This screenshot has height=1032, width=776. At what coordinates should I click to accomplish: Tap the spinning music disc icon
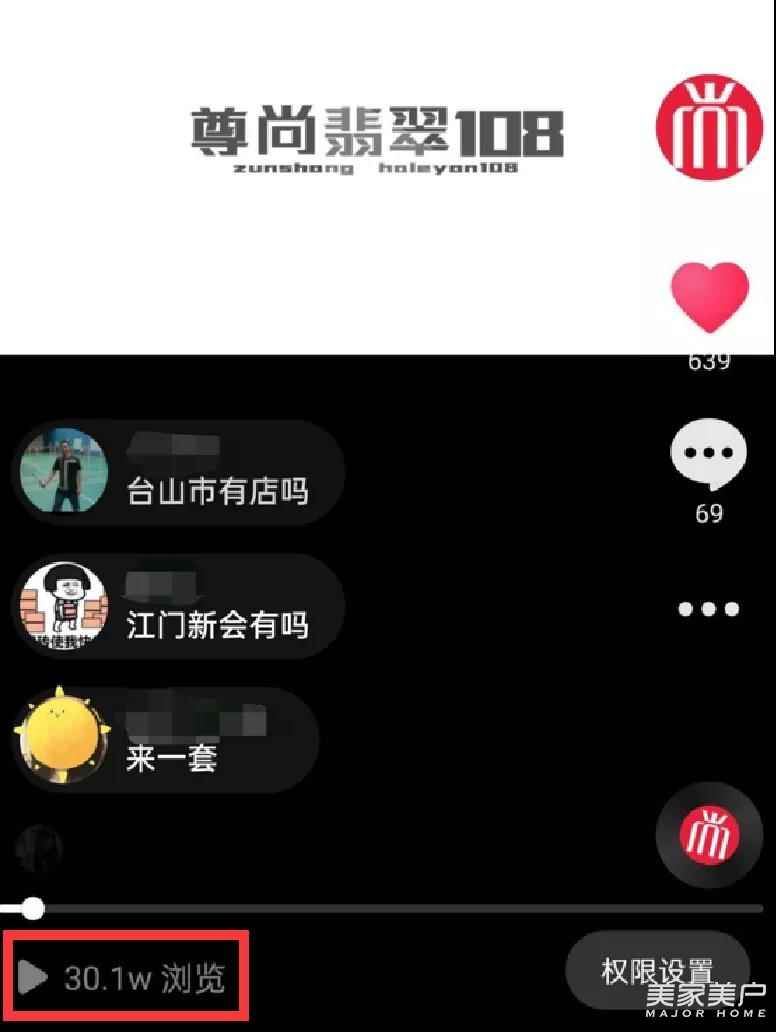tap(709, 836)
